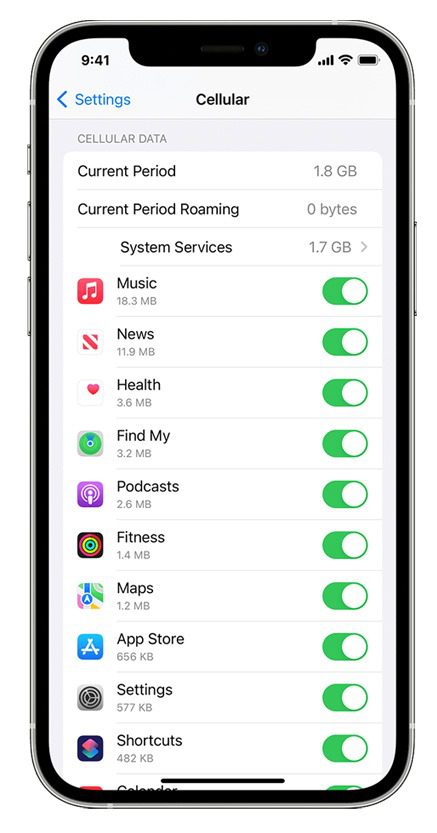Switch off Find My cellular data
Image resolution: width=437 pixels, height=833 pixels.
click(345, 444)
